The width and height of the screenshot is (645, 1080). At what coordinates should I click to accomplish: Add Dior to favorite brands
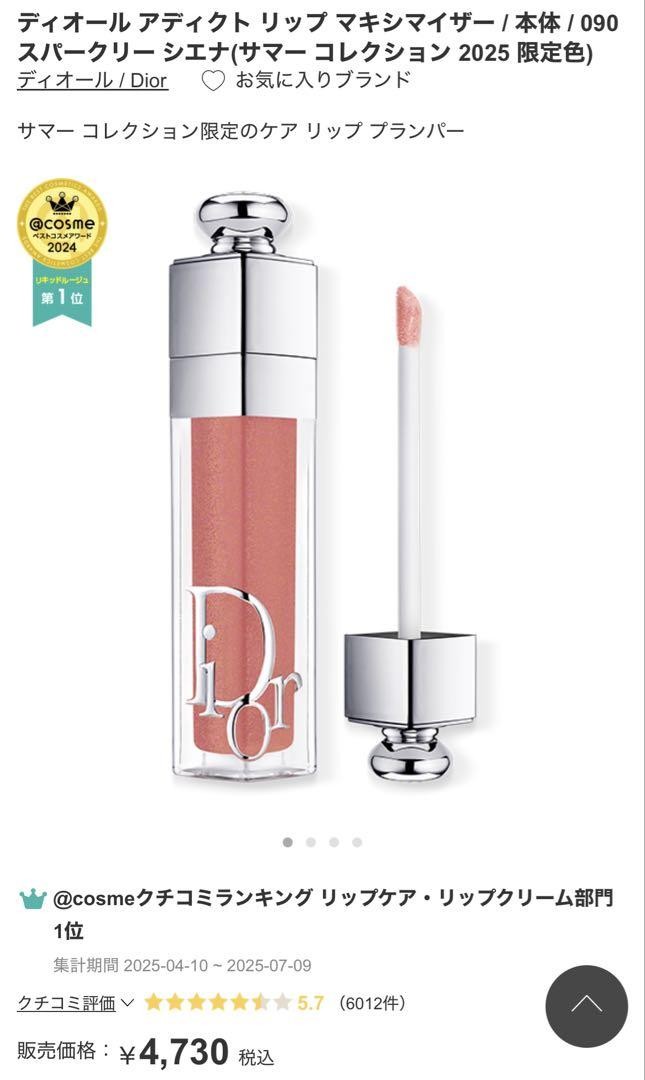(x=305, y=80)
